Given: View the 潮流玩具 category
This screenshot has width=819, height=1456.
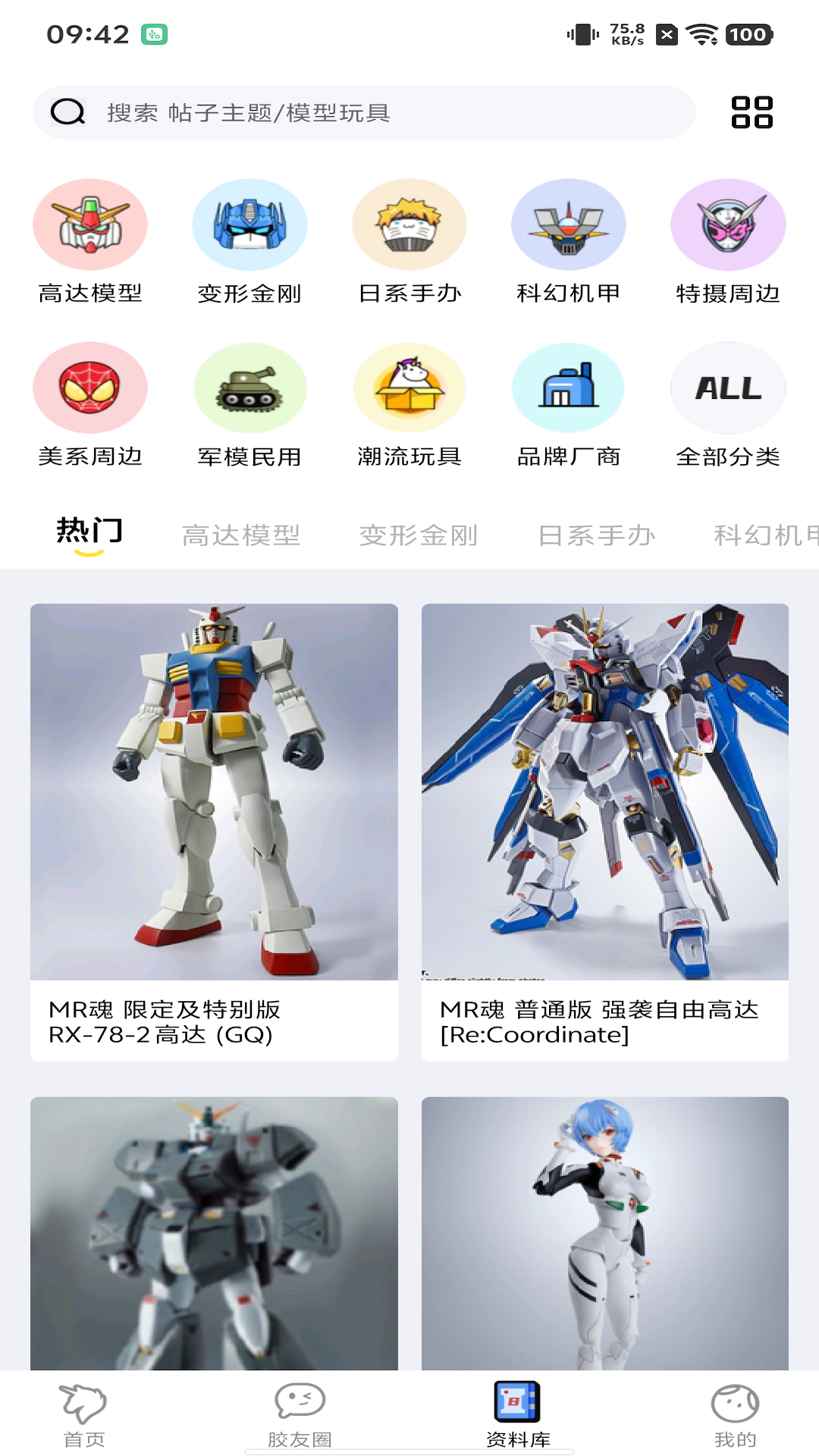Looking at the screenshot, I should 409,388.
